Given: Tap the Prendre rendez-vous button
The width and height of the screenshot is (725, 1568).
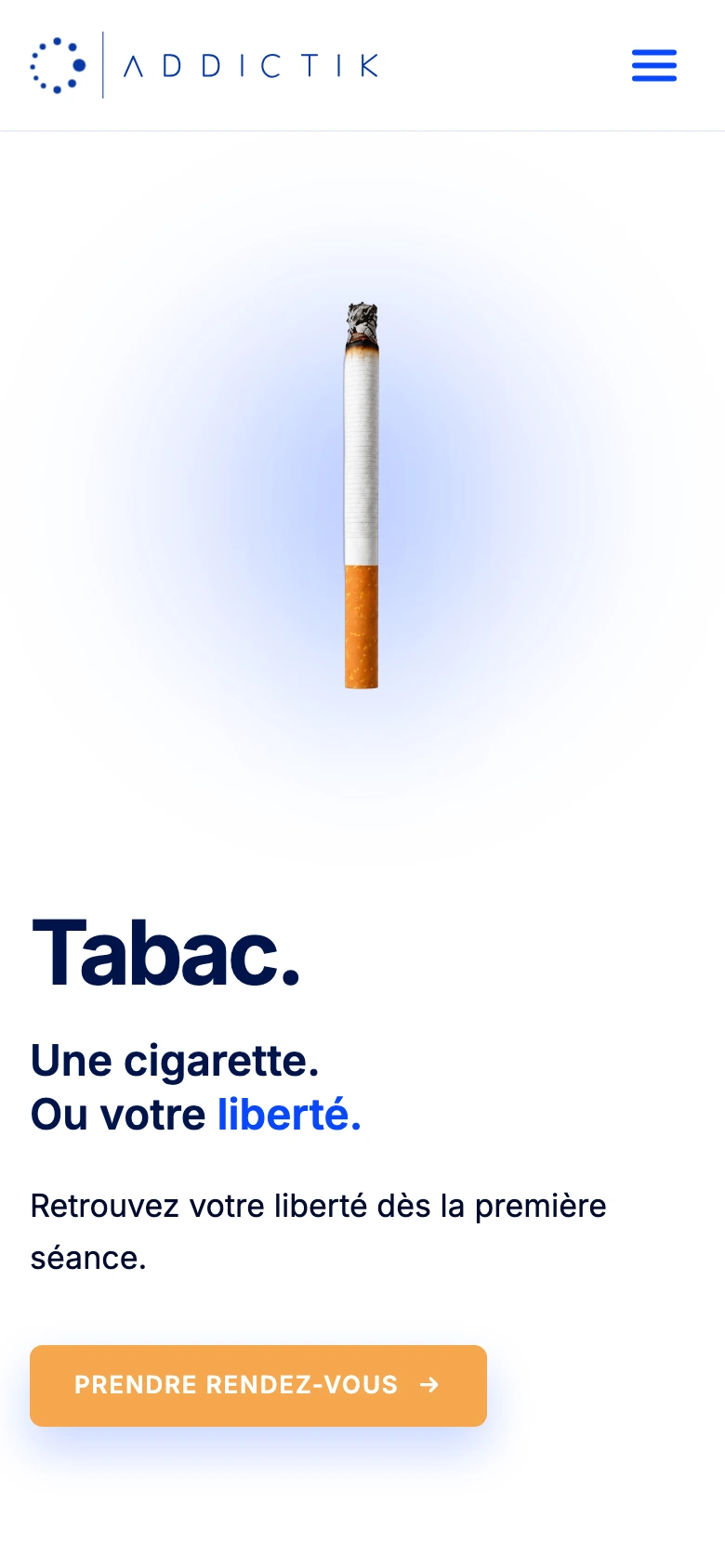Looking at the screenshot, I should coord(258,1385).
